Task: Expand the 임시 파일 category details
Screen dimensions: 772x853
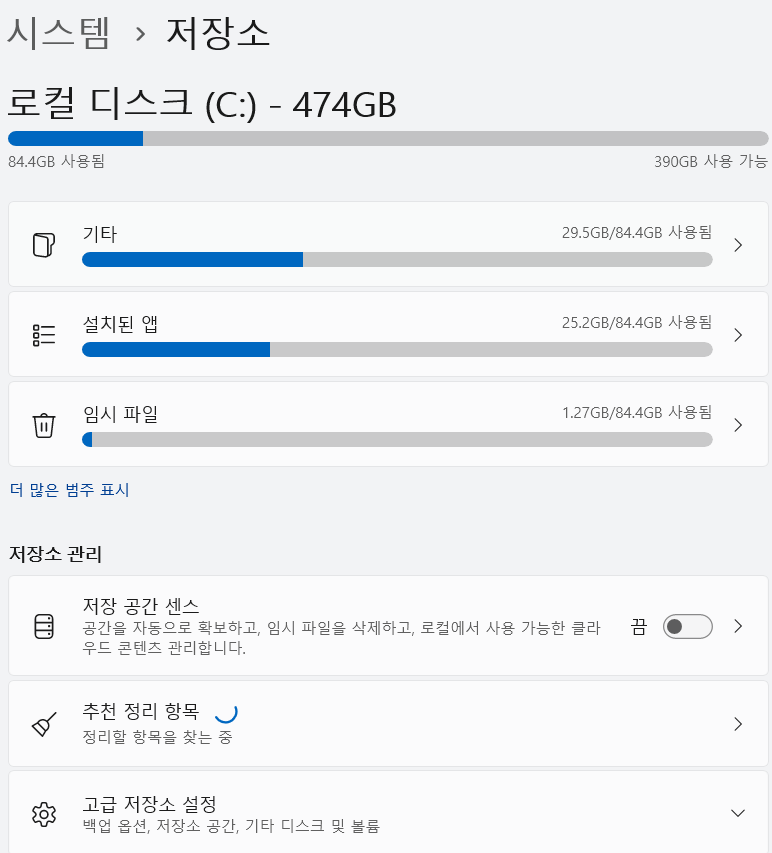Action: [x=737, y=423]
